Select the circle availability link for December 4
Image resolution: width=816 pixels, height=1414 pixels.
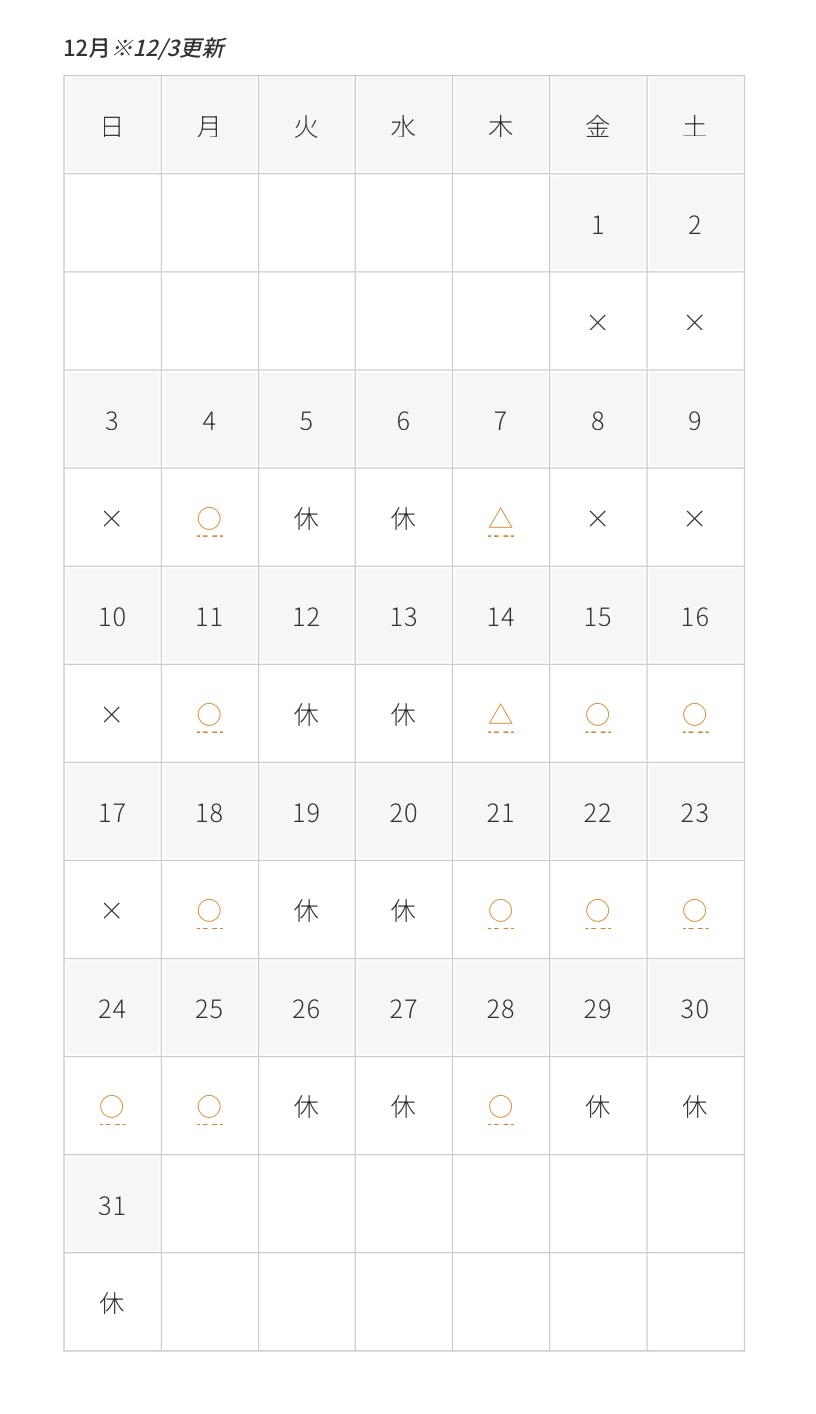pyautogui.click(x=209, y=519)
